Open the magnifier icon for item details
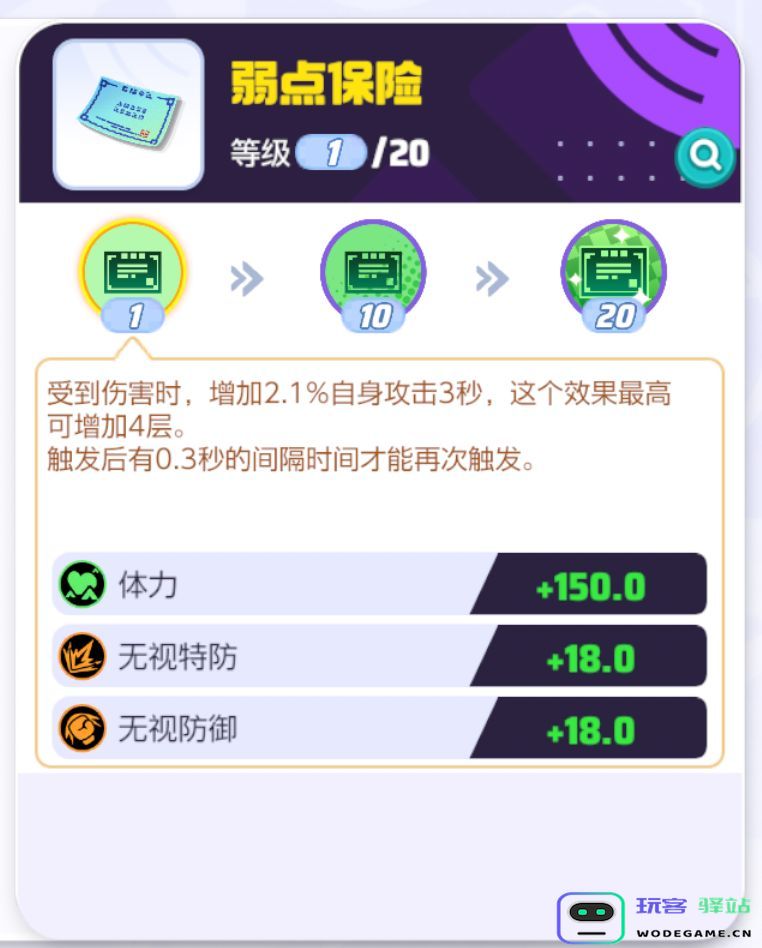The height and width of the screenshot is (948, 762). pos(705,157)
